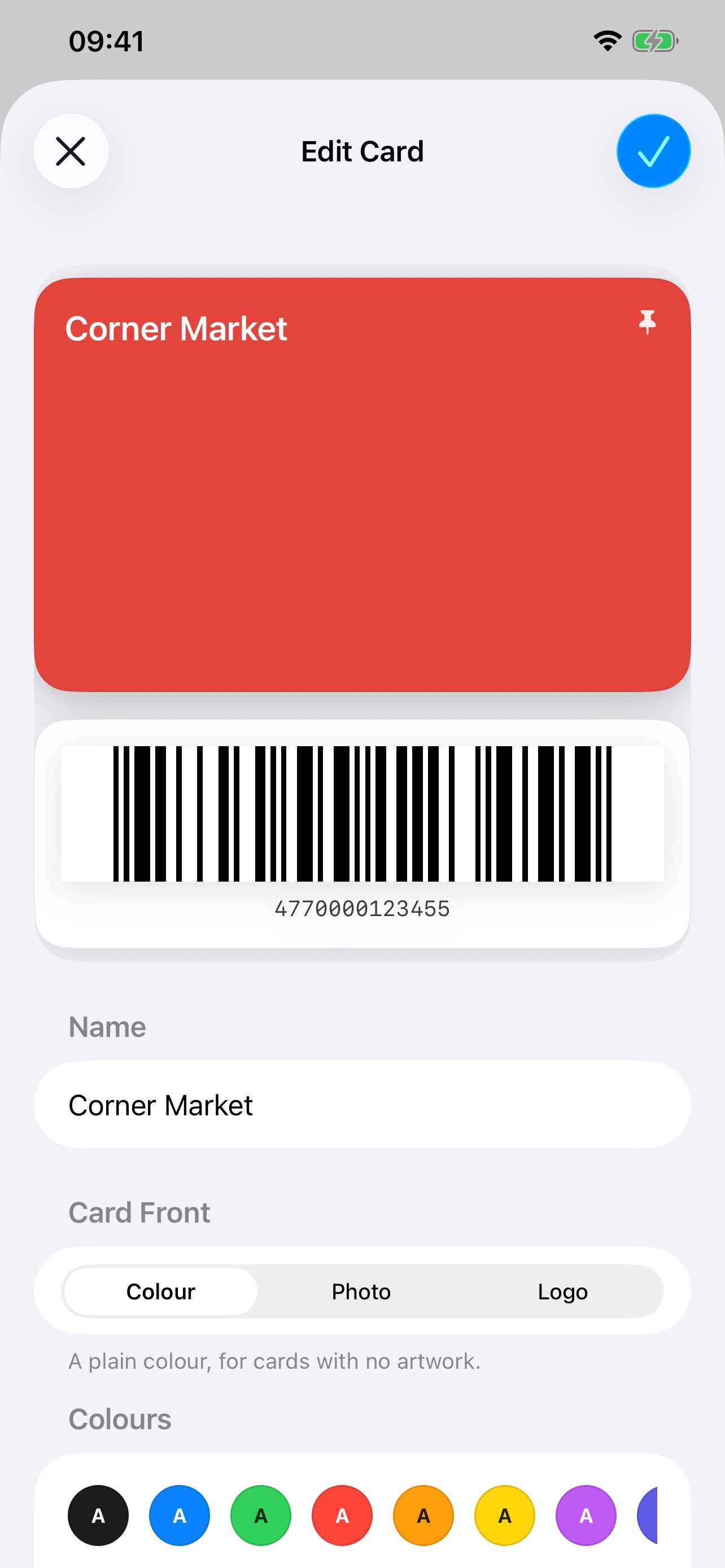Choose the purple colour swatch

[586, 1515]
